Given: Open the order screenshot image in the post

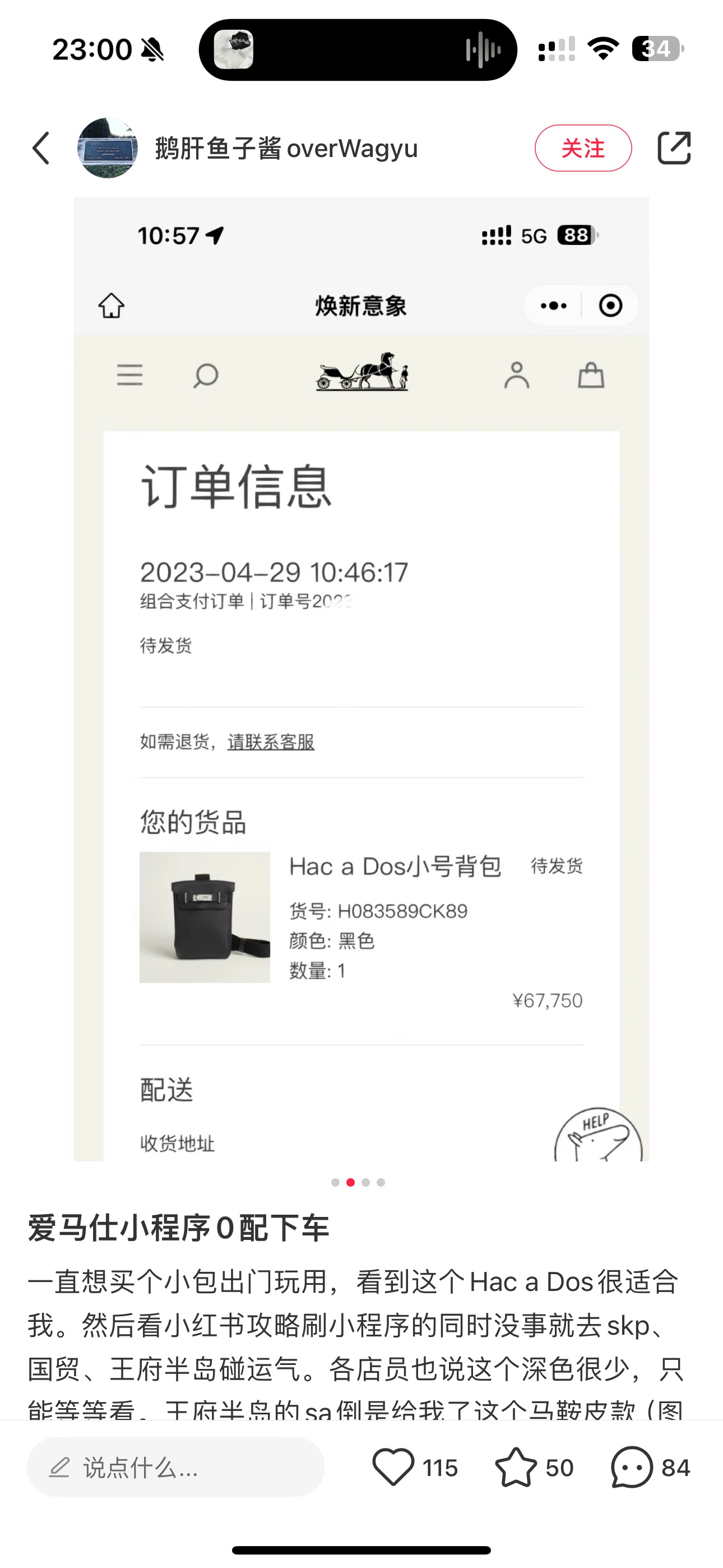Looking at the screenshot, I should pos(361,678).
